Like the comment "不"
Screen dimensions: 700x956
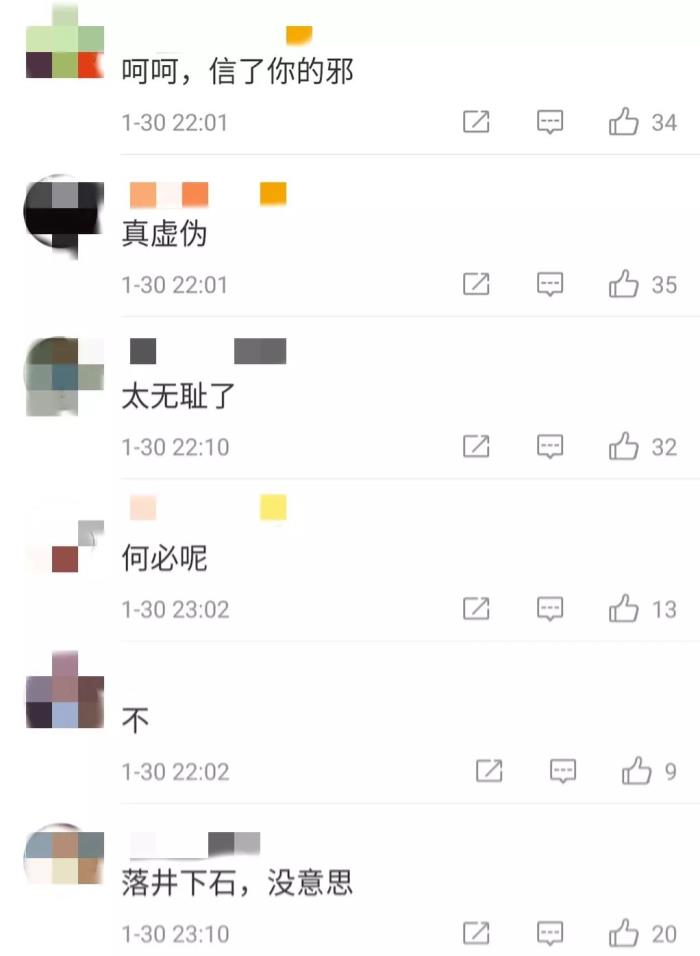(x=636, y=771)
